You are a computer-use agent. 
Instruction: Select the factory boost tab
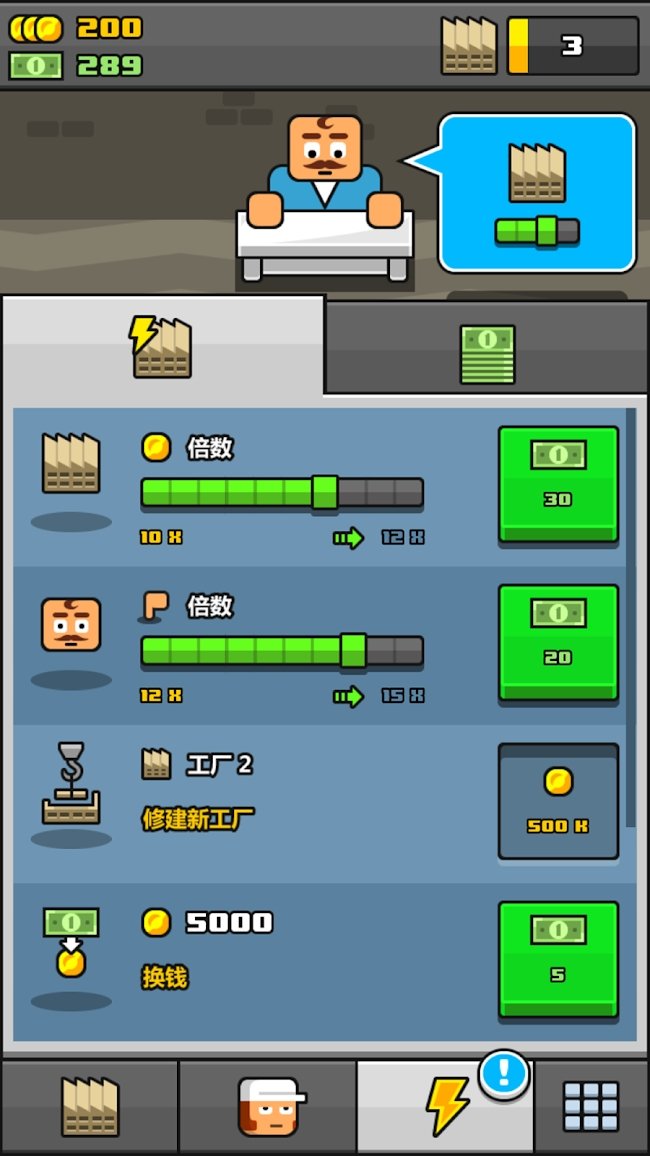tap(162, 347)
